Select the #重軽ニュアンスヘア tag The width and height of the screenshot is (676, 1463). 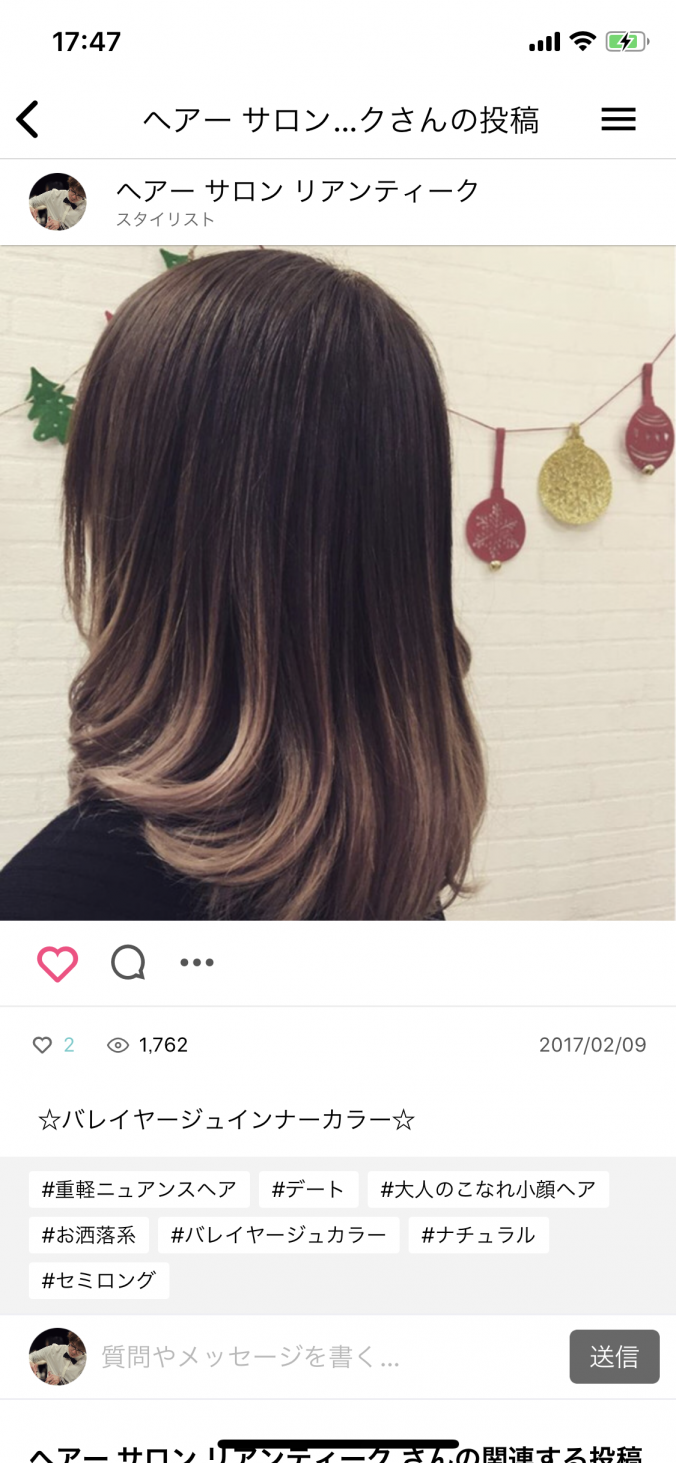click(x=139, y=1189)
